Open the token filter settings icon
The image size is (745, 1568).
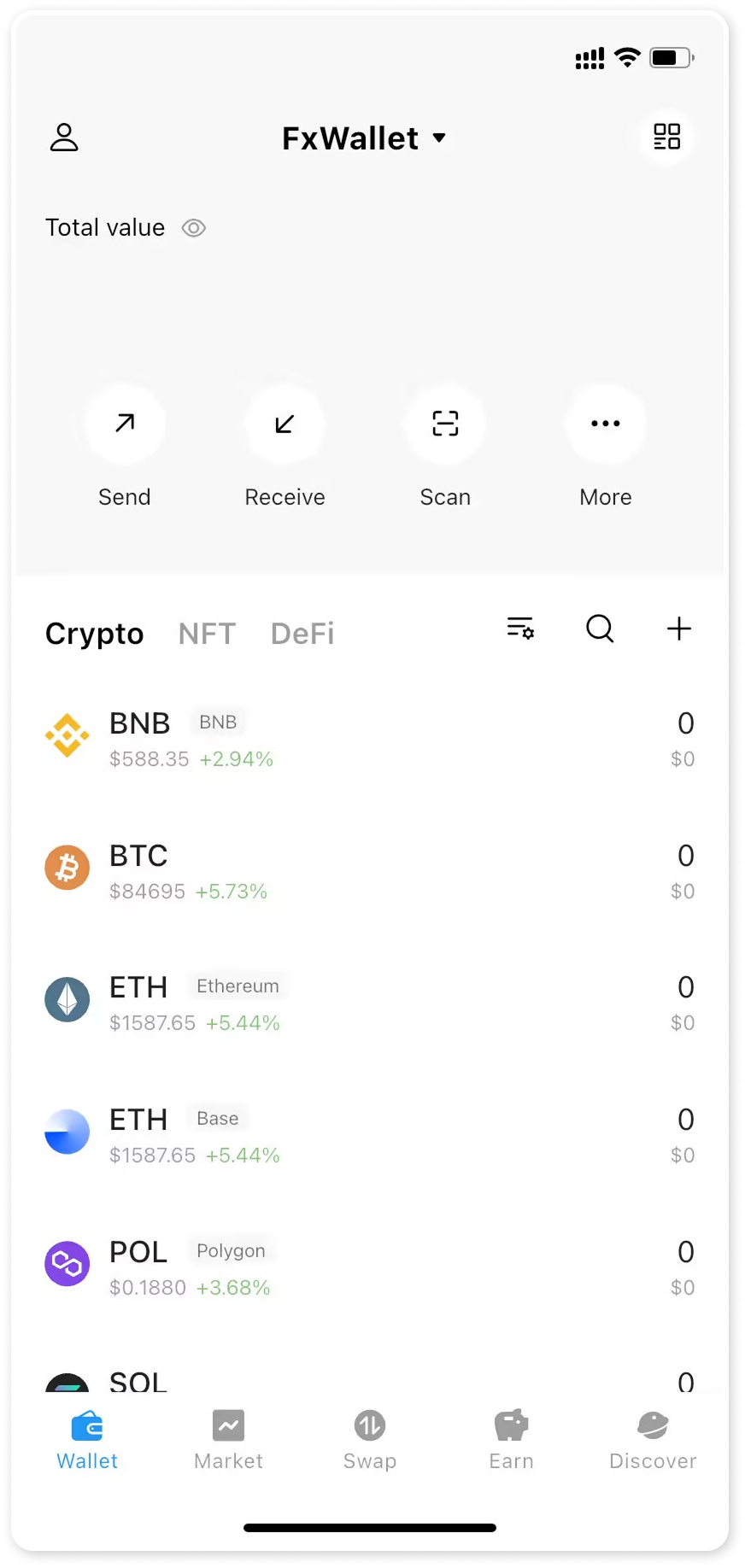tap(519, 629)
